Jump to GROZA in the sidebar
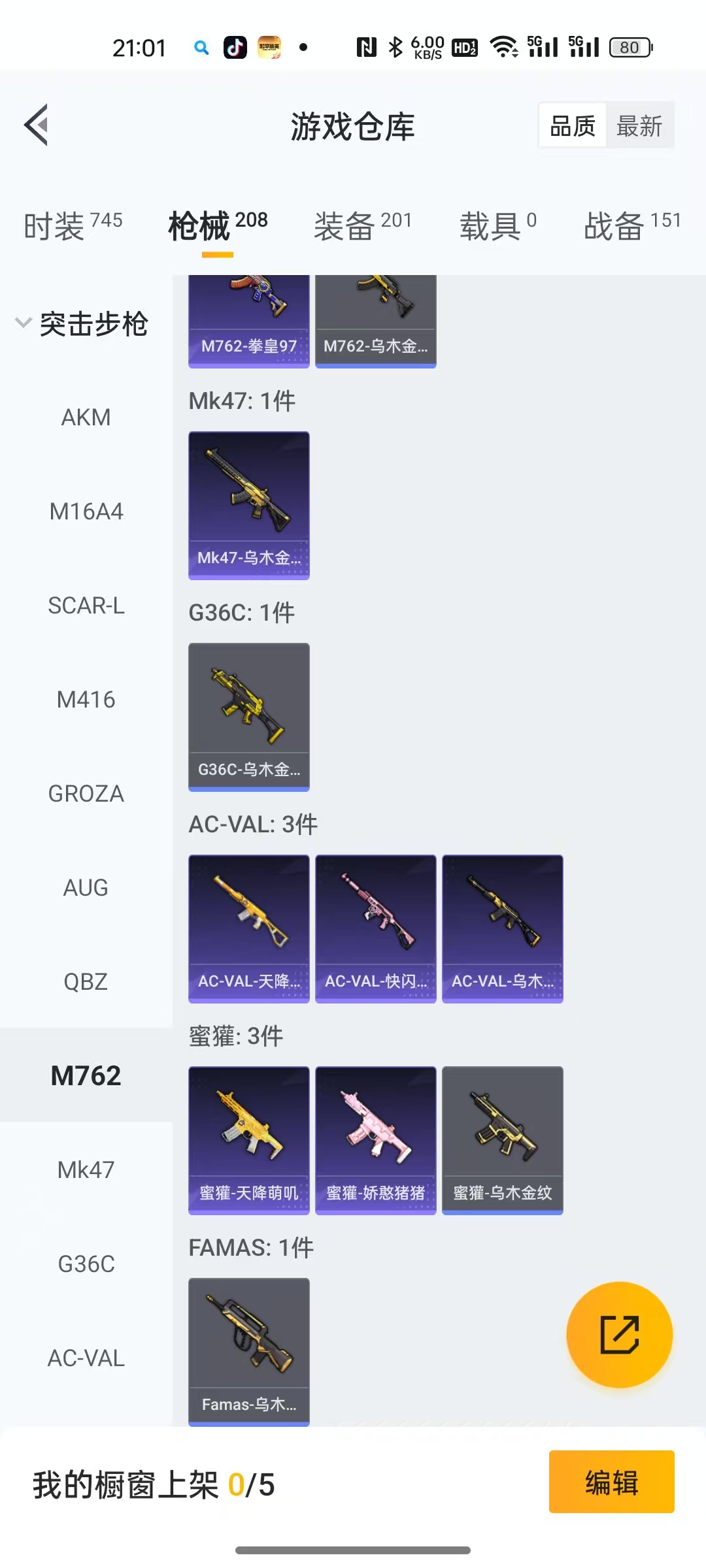Image resolution: width=706 pixels, height=1568 pixels. point(86,794)
